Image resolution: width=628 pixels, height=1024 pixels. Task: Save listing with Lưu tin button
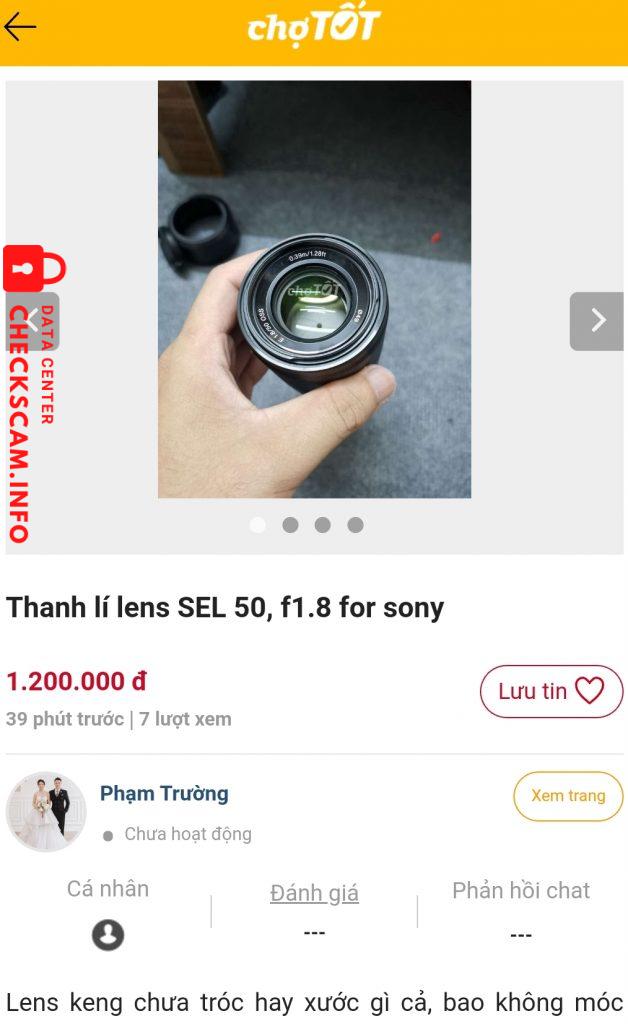coord(551,691)
